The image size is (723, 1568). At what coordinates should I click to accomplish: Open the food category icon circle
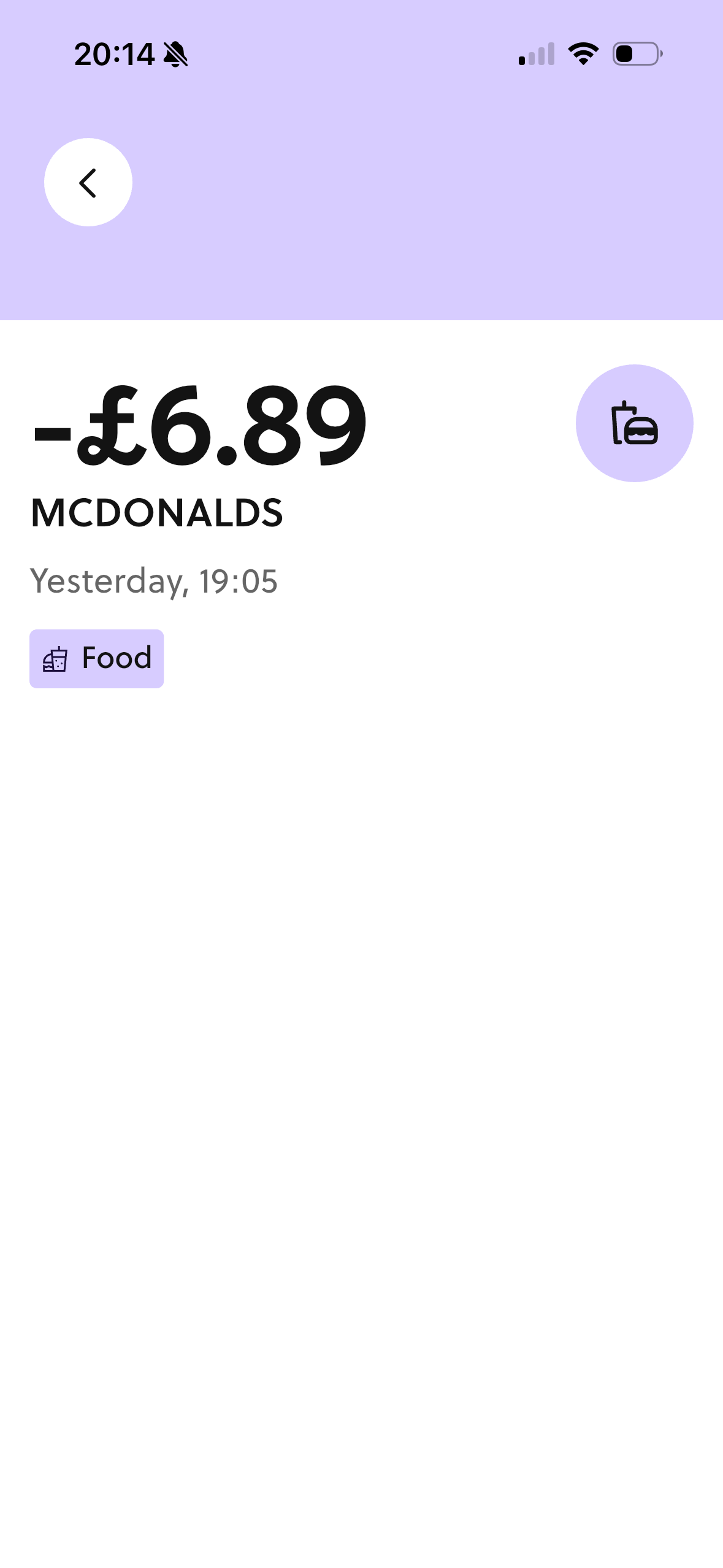pos(634,423)
